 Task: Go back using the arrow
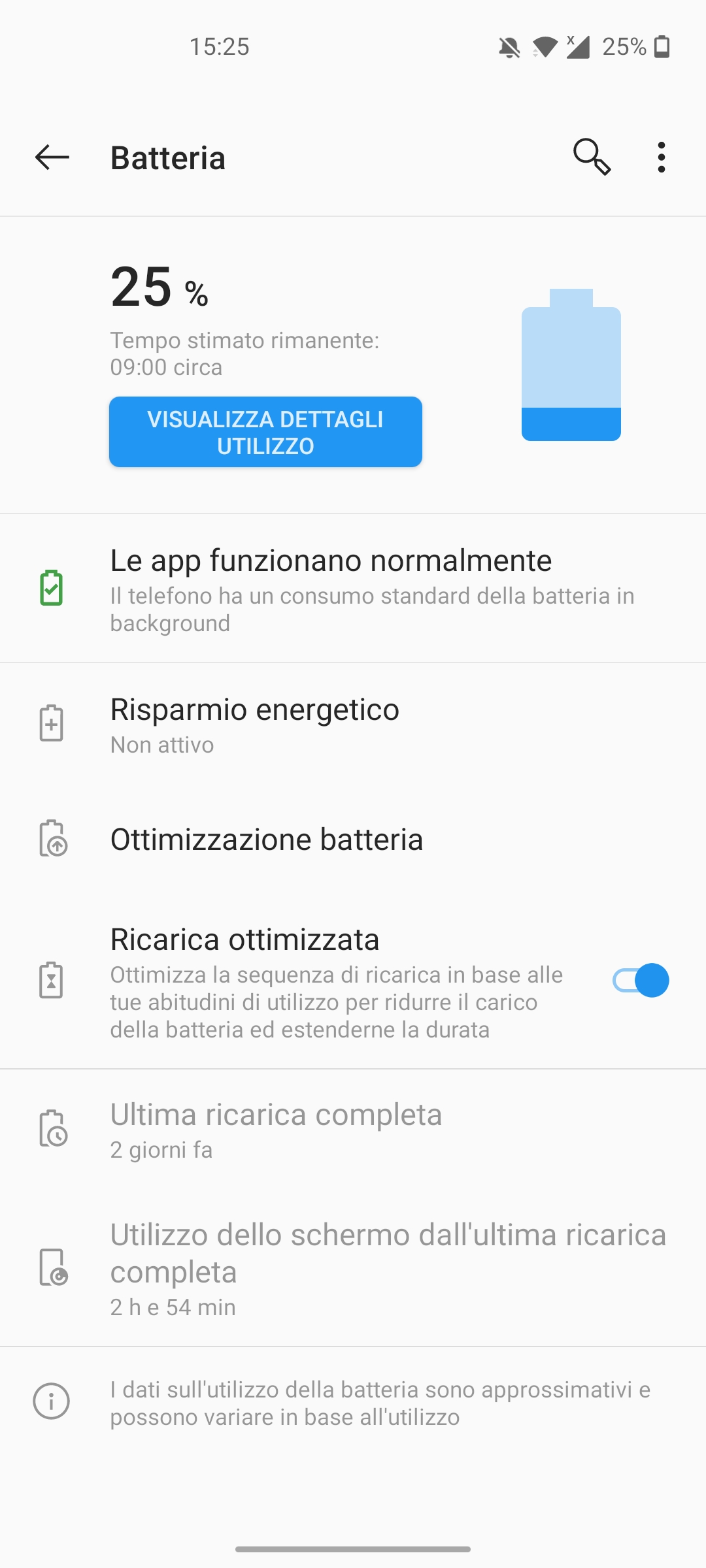(x=52, y=157)
